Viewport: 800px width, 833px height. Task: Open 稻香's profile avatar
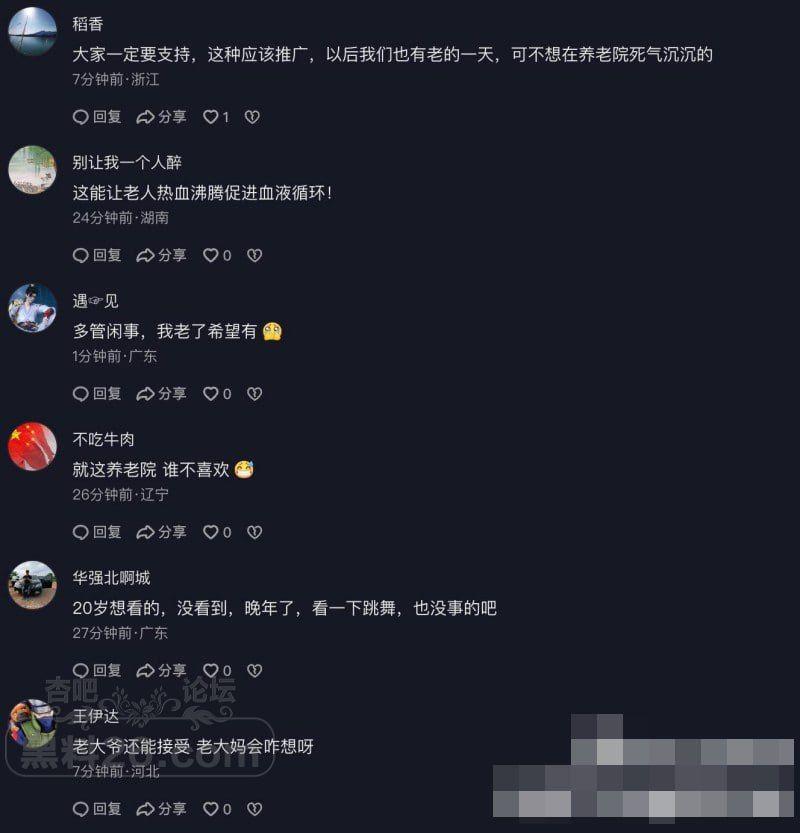[32, 32]
